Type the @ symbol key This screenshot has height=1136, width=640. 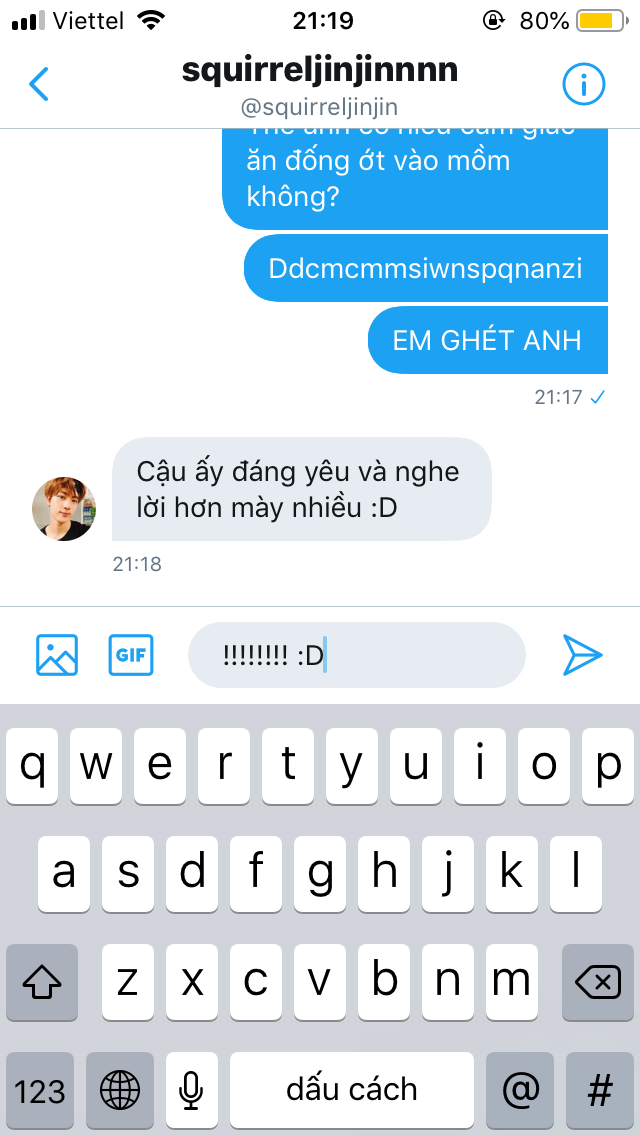(520, 1090)
